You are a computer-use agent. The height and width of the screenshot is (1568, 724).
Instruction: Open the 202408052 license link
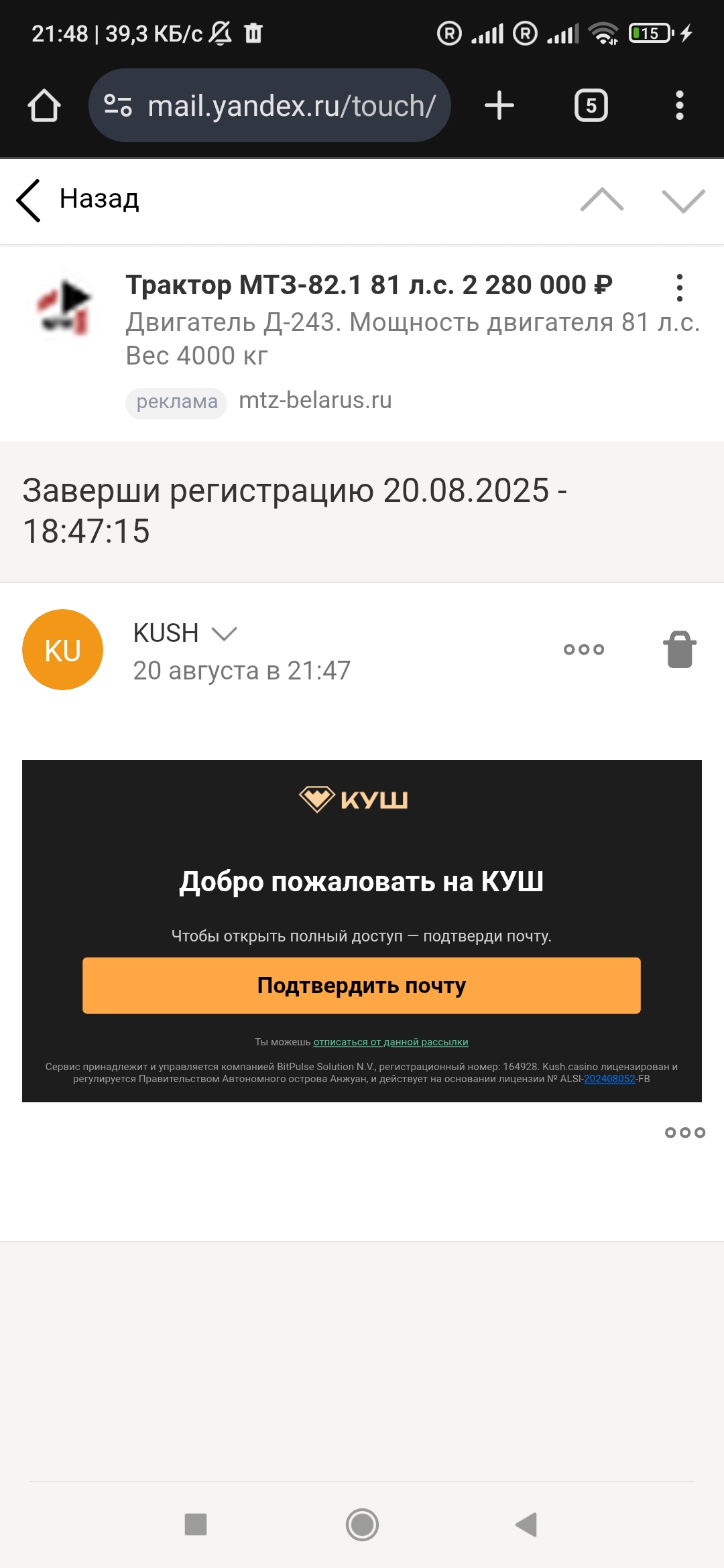pos(609,1079)
